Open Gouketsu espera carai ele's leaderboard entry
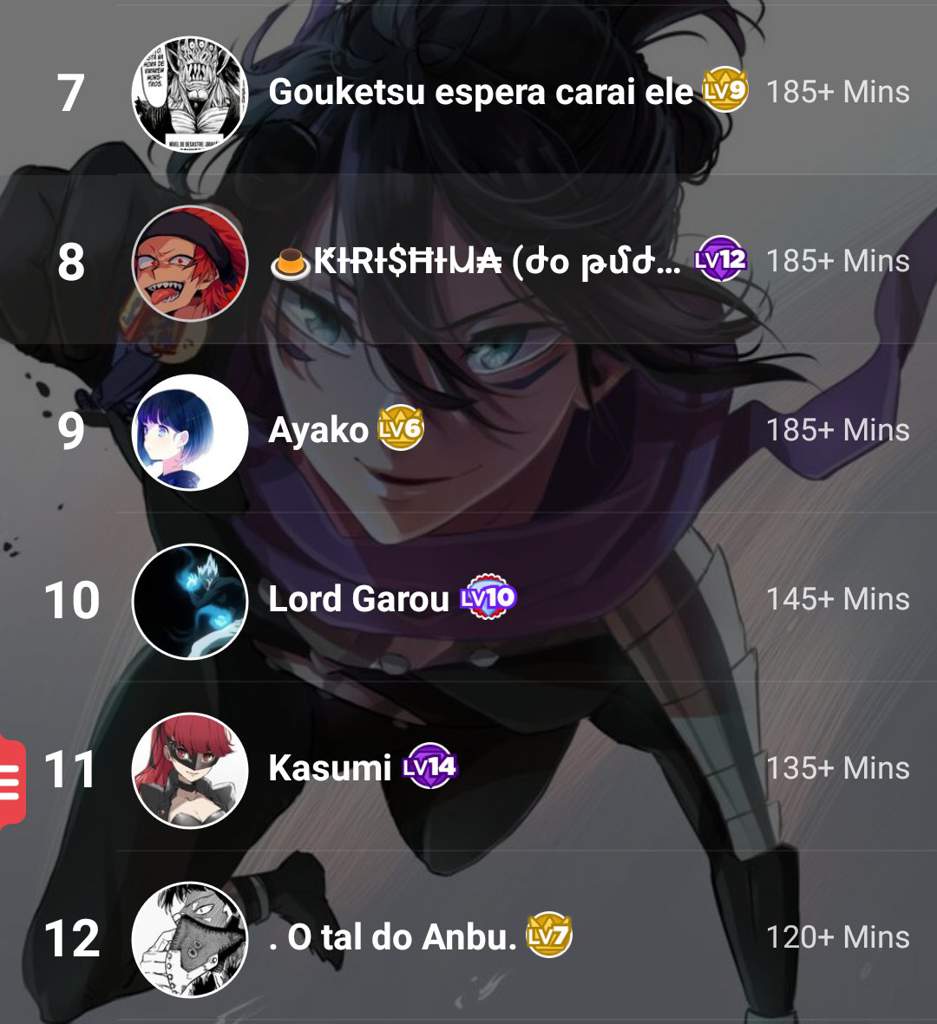Viewport: 937px width, 1024px height. pos(480,93)
